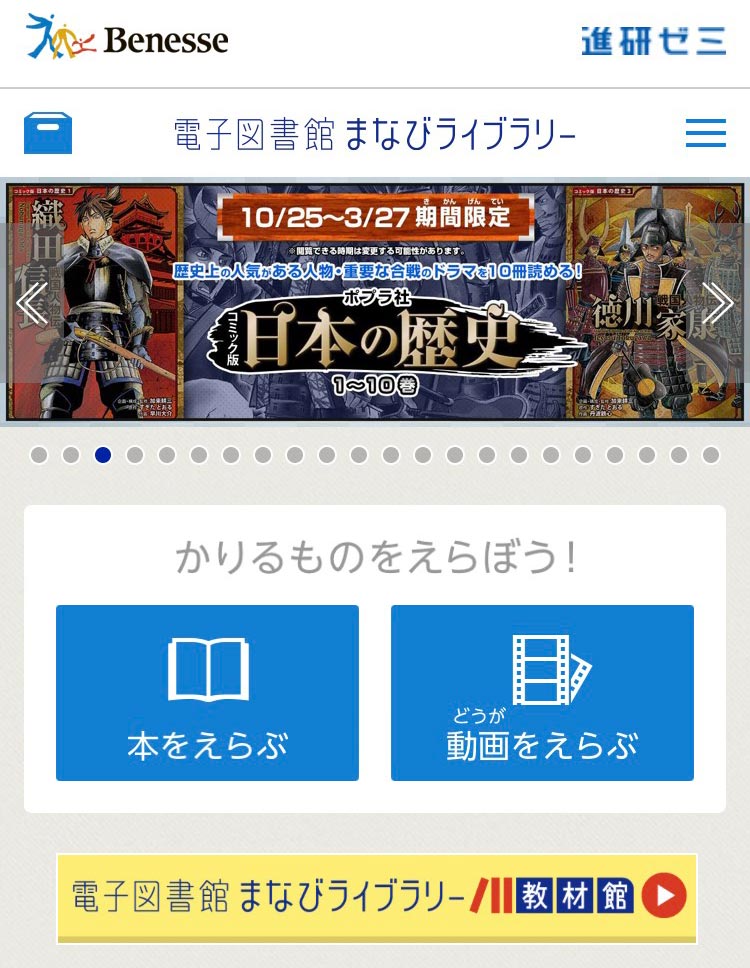Open the Benesse home logo link

point(127,38)
